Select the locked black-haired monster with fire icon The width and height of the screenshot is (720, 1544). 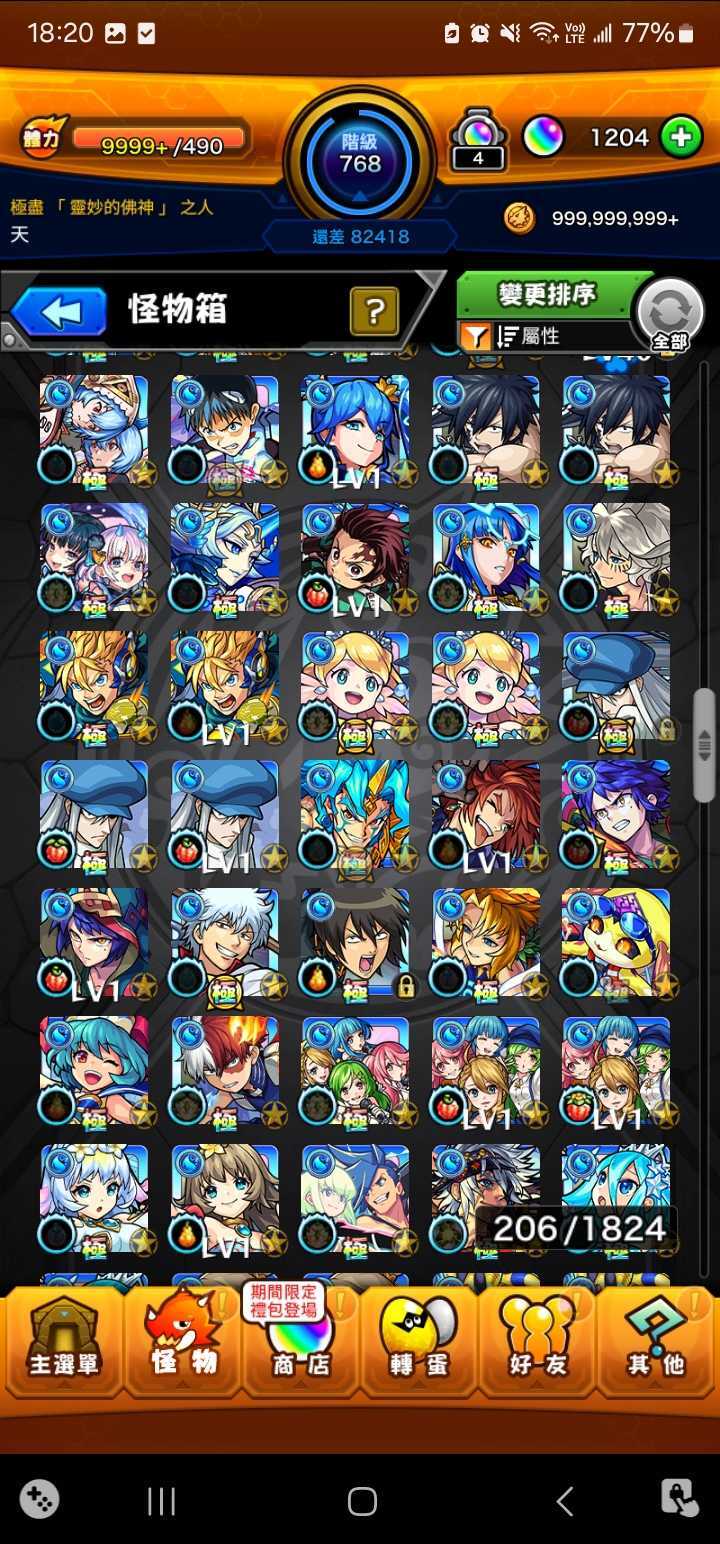(x=356, y=942)
